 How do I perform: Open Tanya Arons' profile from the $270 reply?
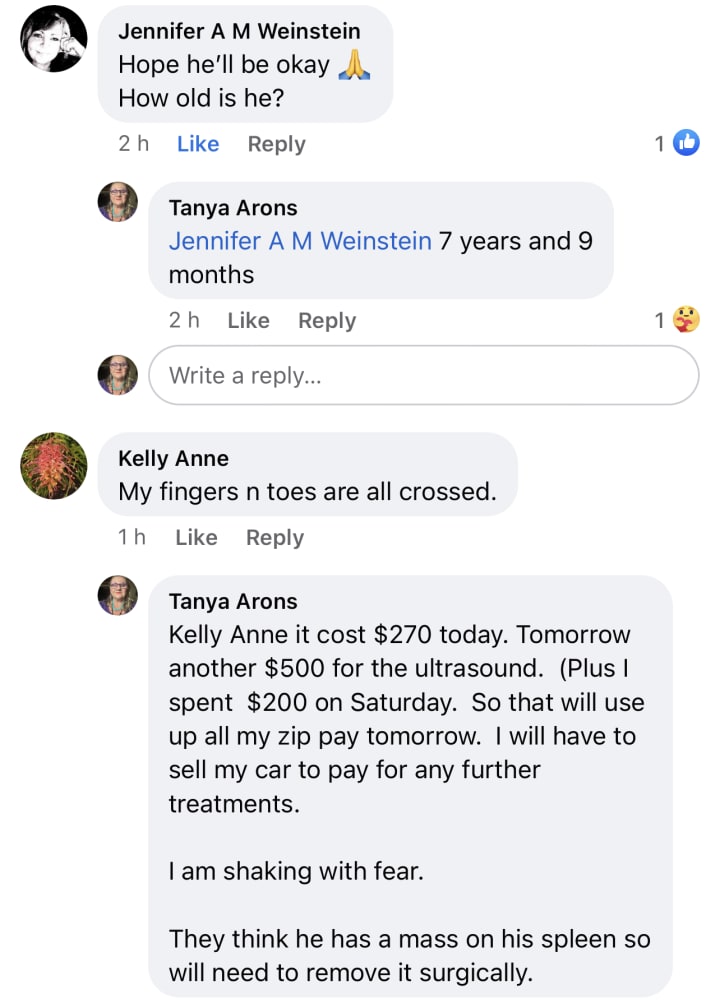233,601
